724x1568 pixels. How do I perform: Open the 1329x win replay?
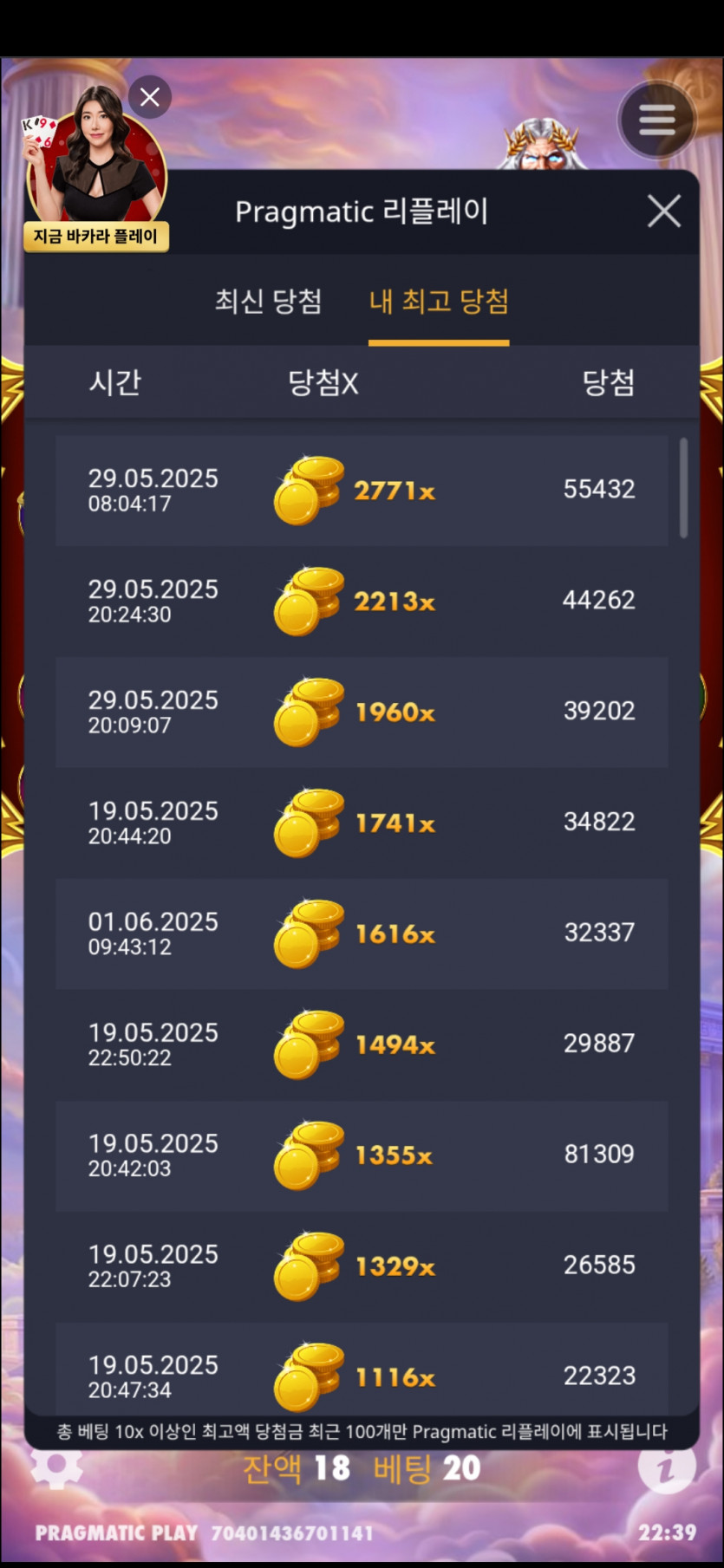(362, 1266)
